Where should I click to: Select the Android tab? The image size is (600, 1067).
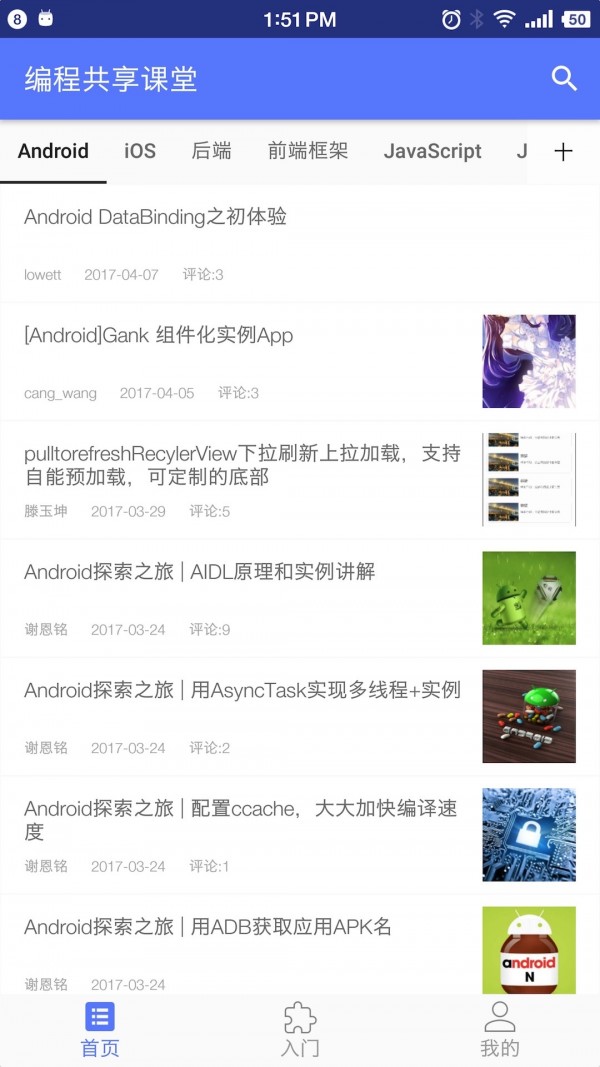click(x=53, y=151)
